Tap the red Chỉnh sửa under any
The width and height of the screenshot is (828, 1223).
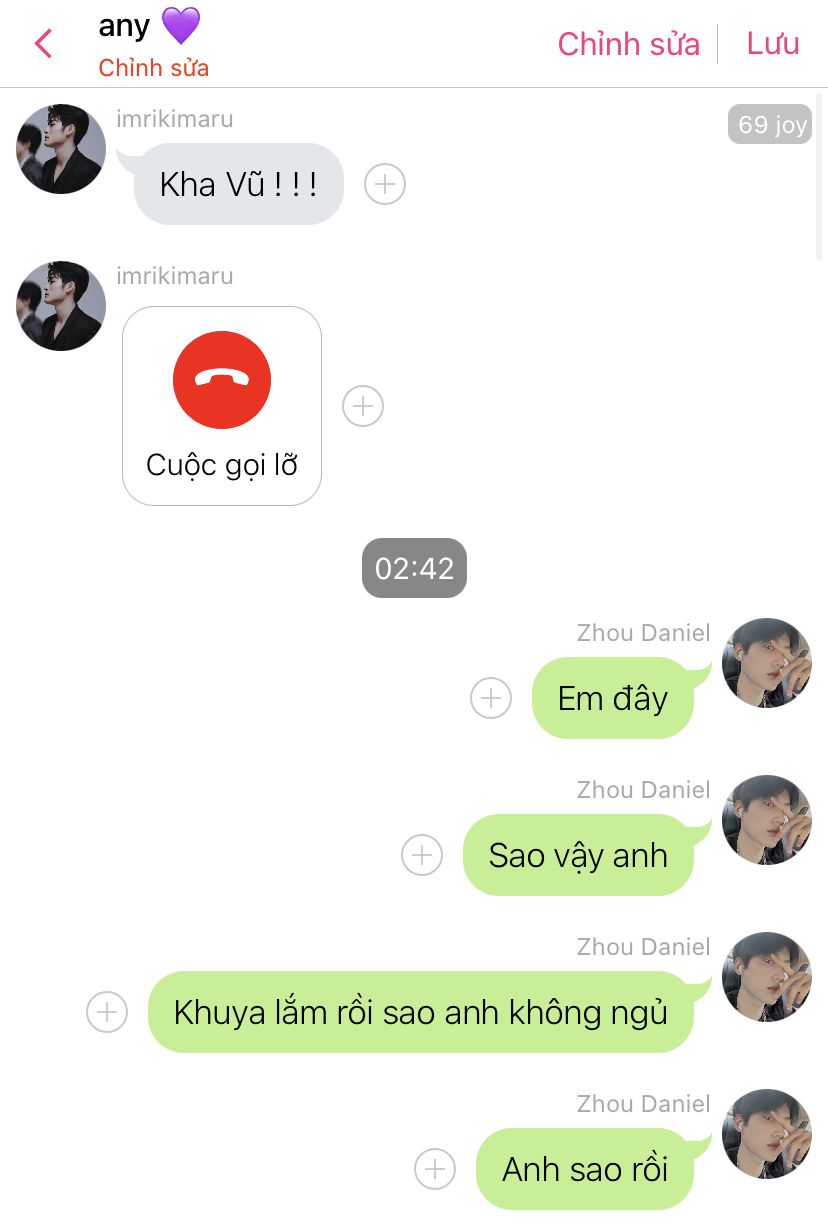(x=153, y=68)
